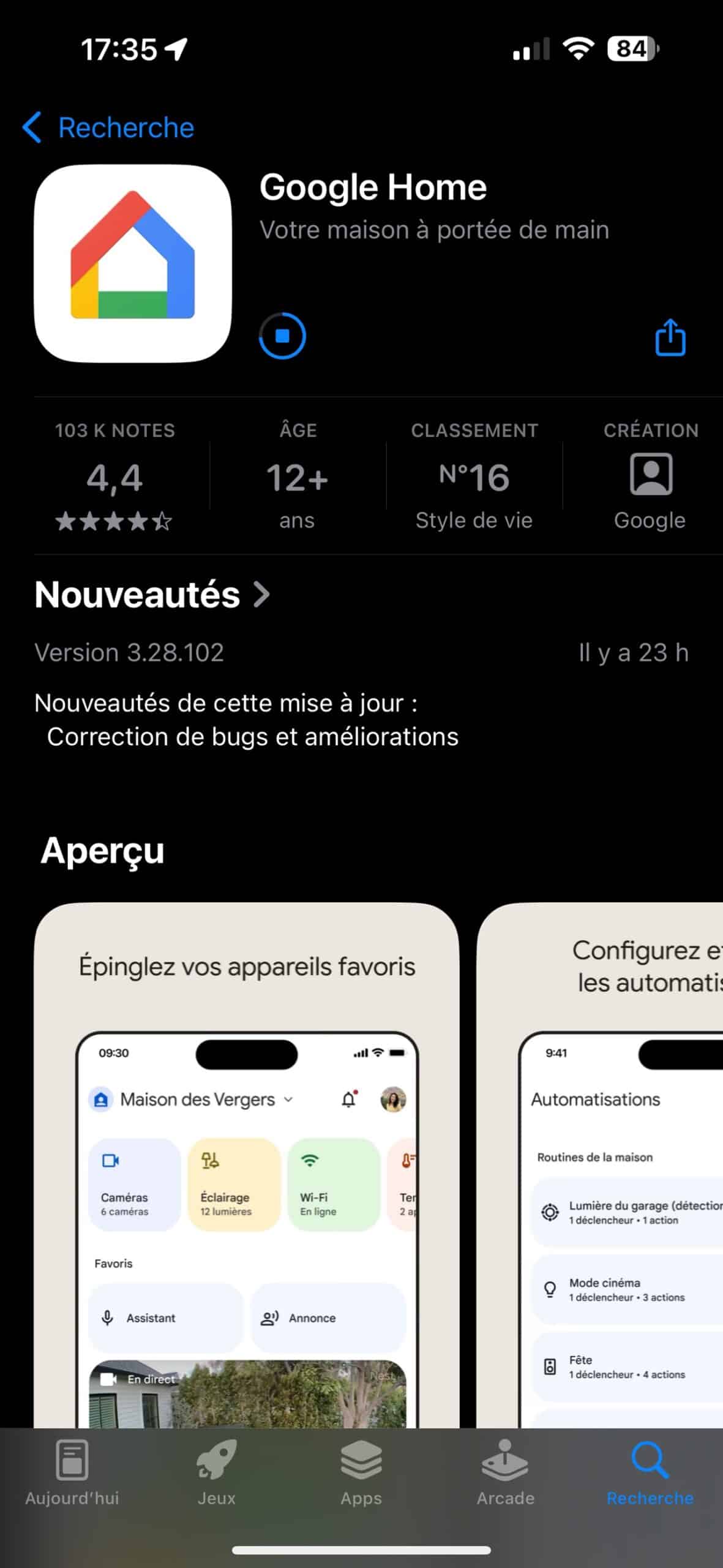Open the Nouveautés version history

click(152, 595)
